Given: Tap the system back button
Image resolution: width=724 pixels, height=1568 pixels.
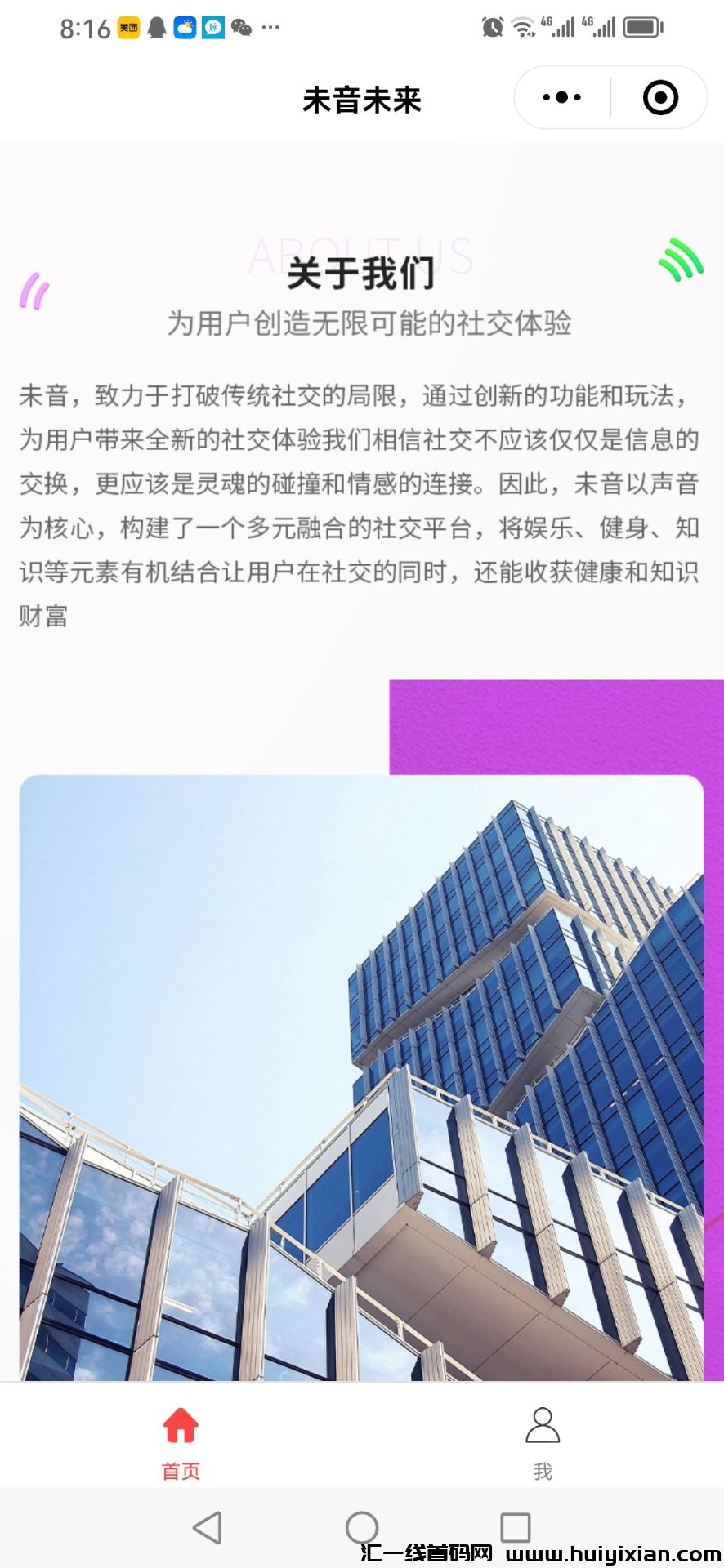Looking at the screenshot, I should [x=208, y=1527].
